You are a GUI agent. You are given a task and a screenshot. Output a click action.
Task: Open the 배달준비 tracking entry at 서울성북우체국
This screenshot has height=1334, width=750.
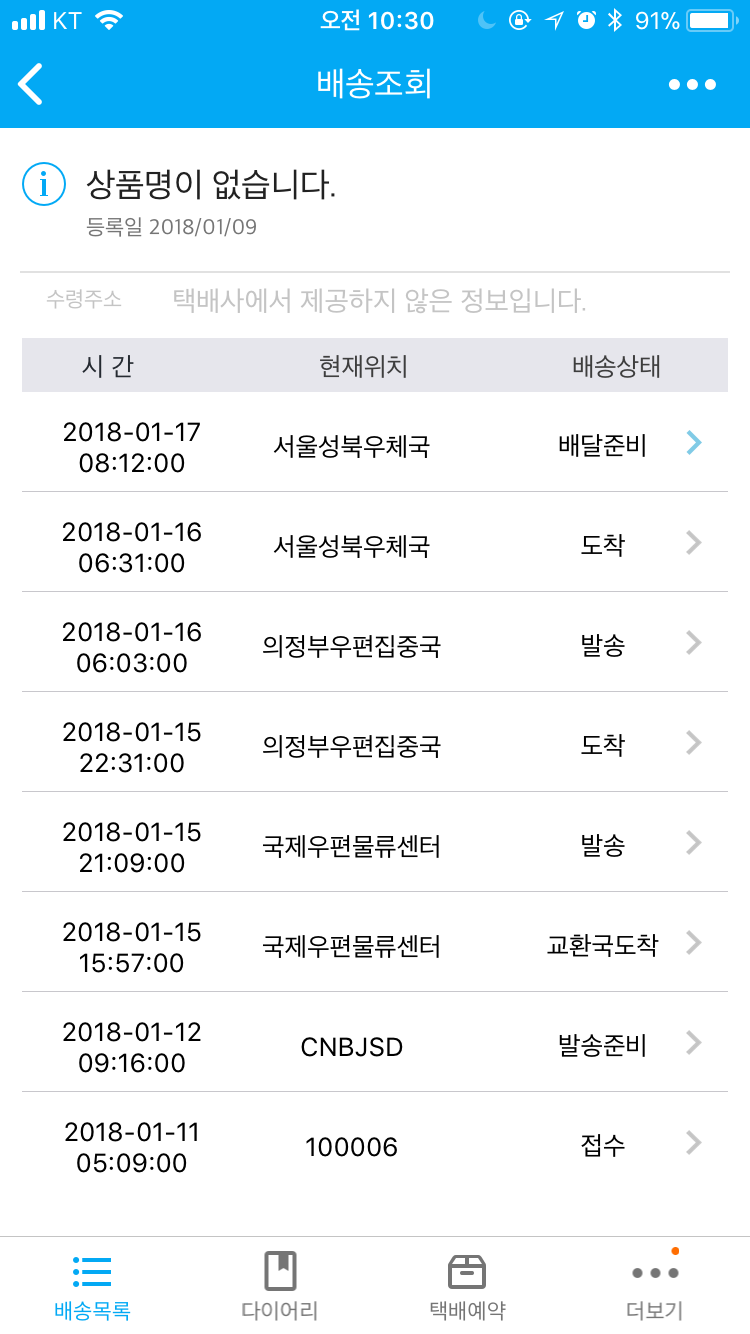(x=375, y=442)
